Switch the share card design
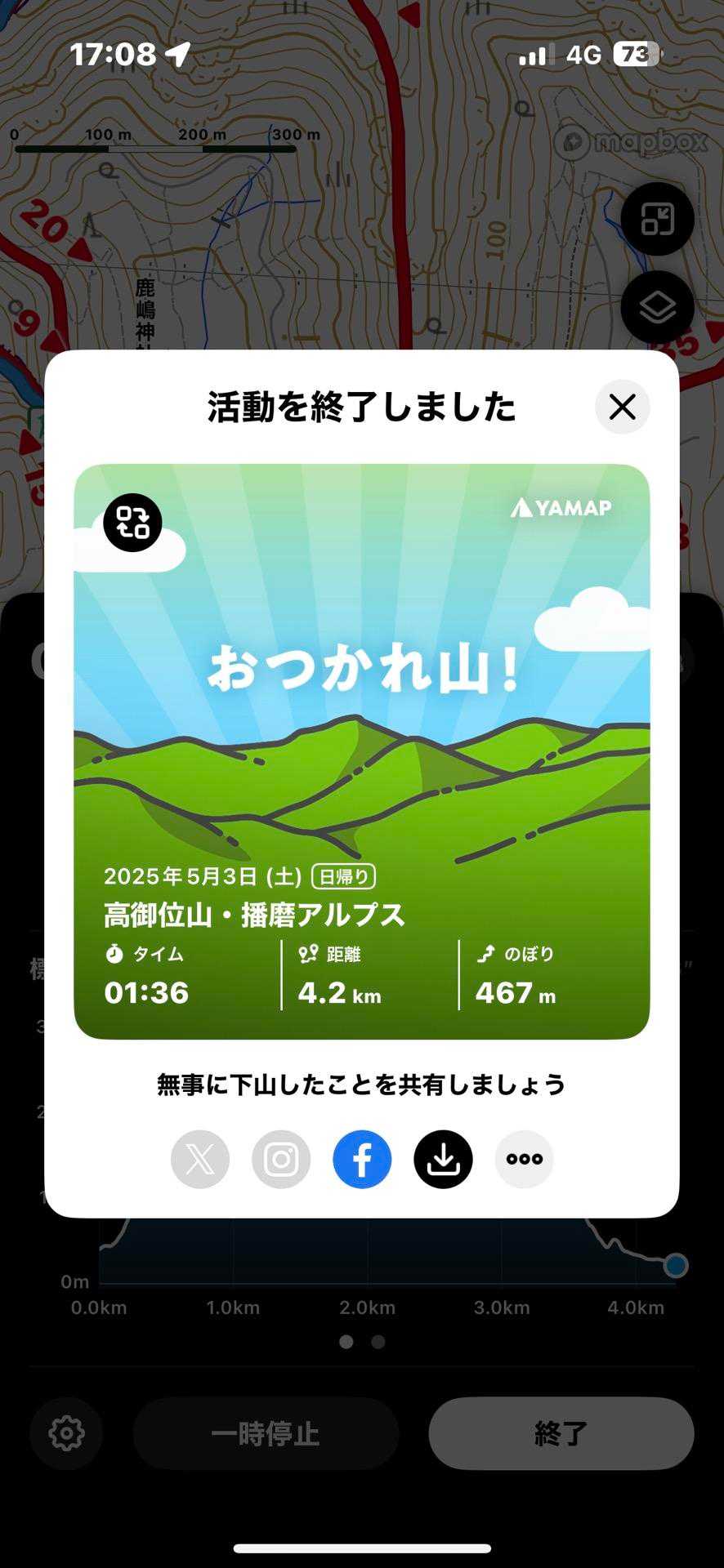724x1568 pixels. (132, 523)
